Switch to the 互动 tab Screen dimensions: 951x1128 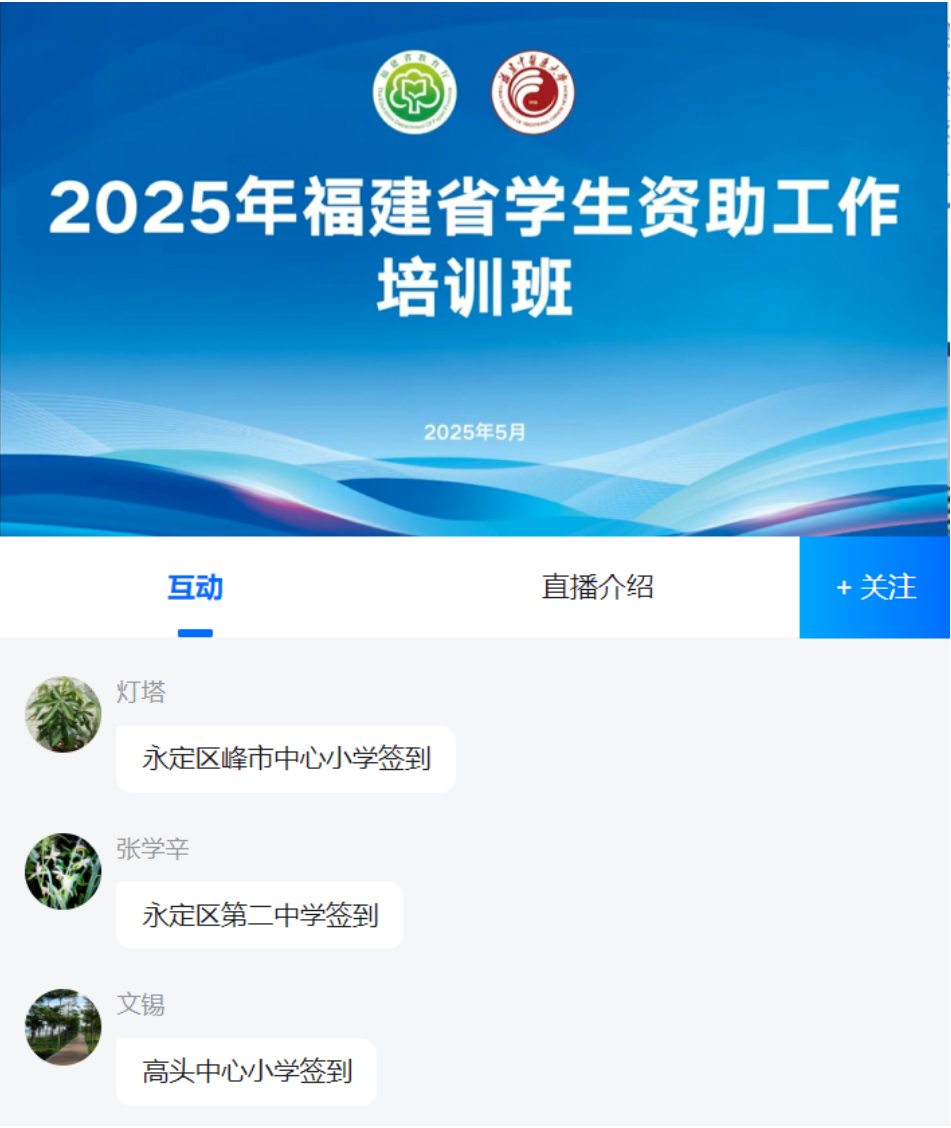195,588
